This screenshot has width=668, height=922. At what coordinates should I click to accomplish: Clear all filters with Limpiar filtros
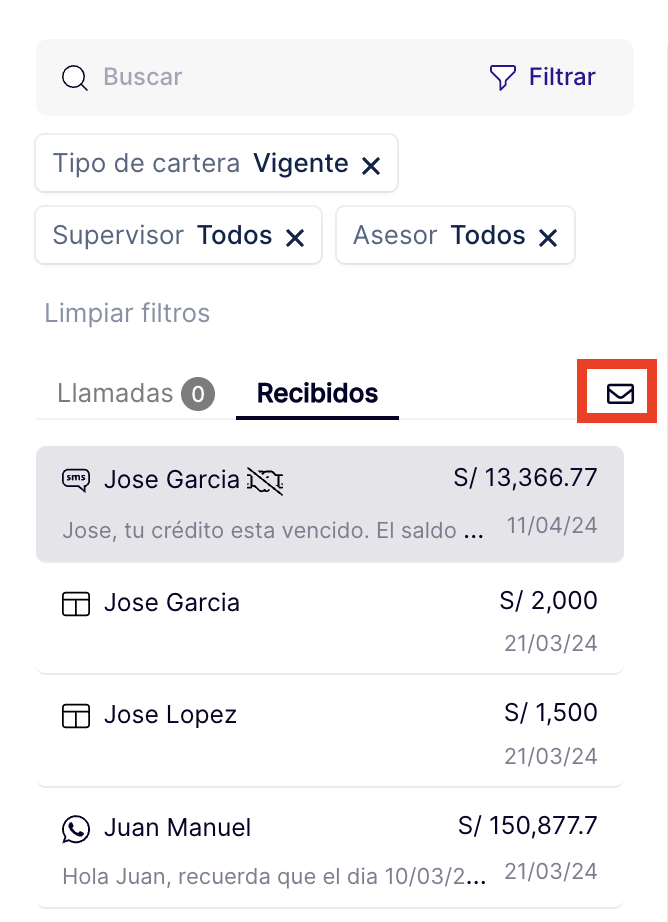(127, 313)
